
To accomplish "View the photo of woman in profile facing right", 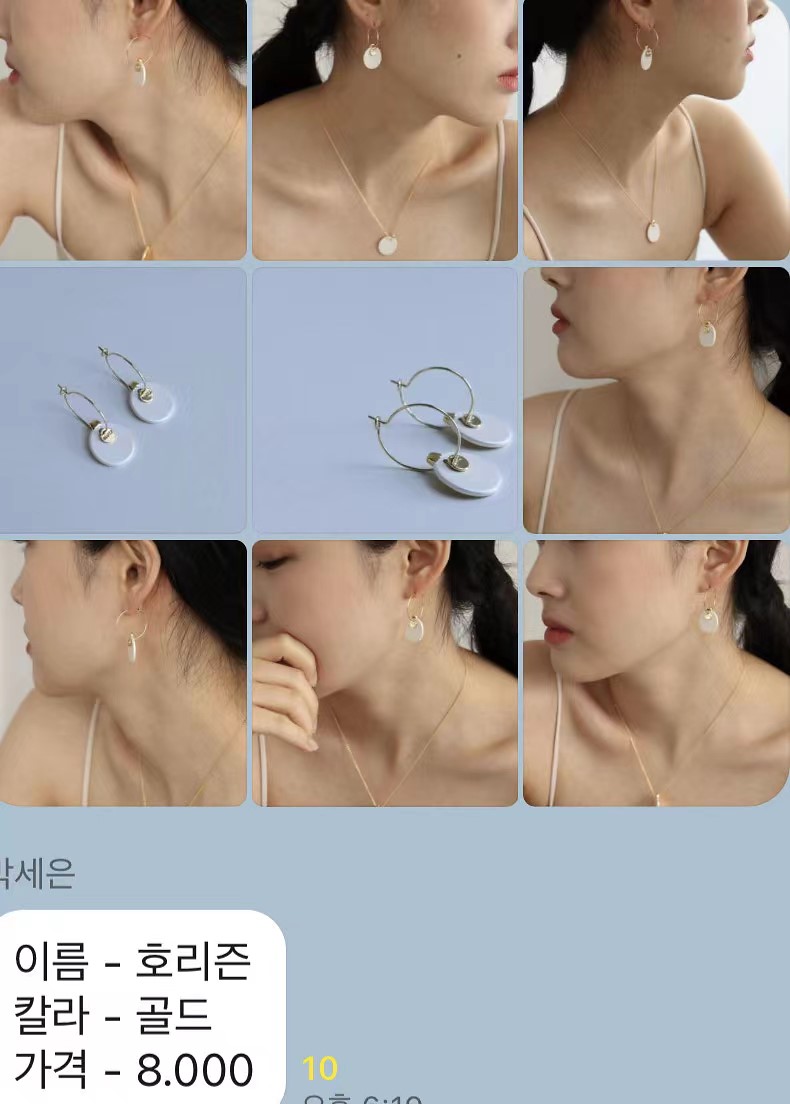I will point(656,130).
